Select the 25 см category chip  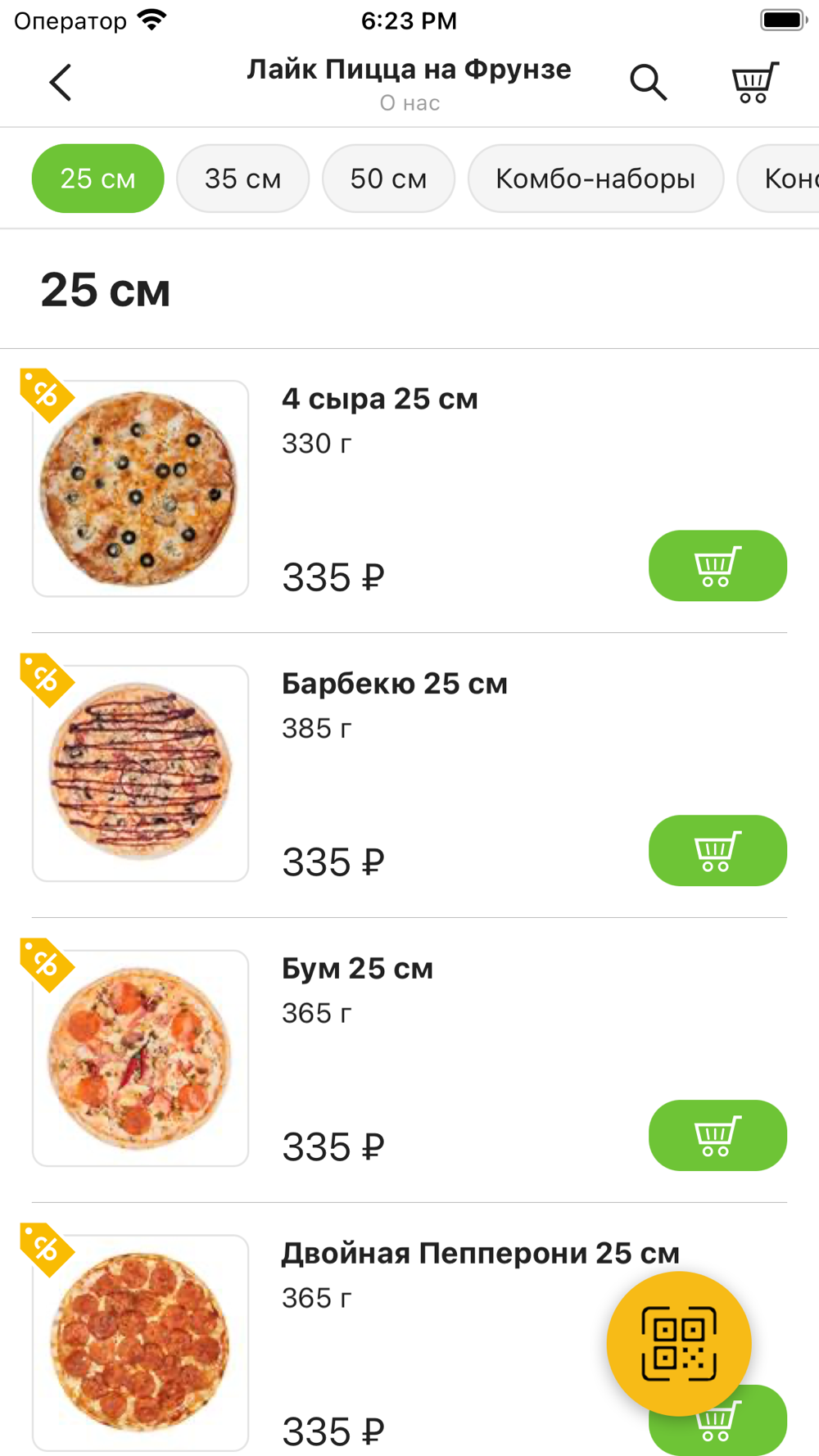coord(97,179)
